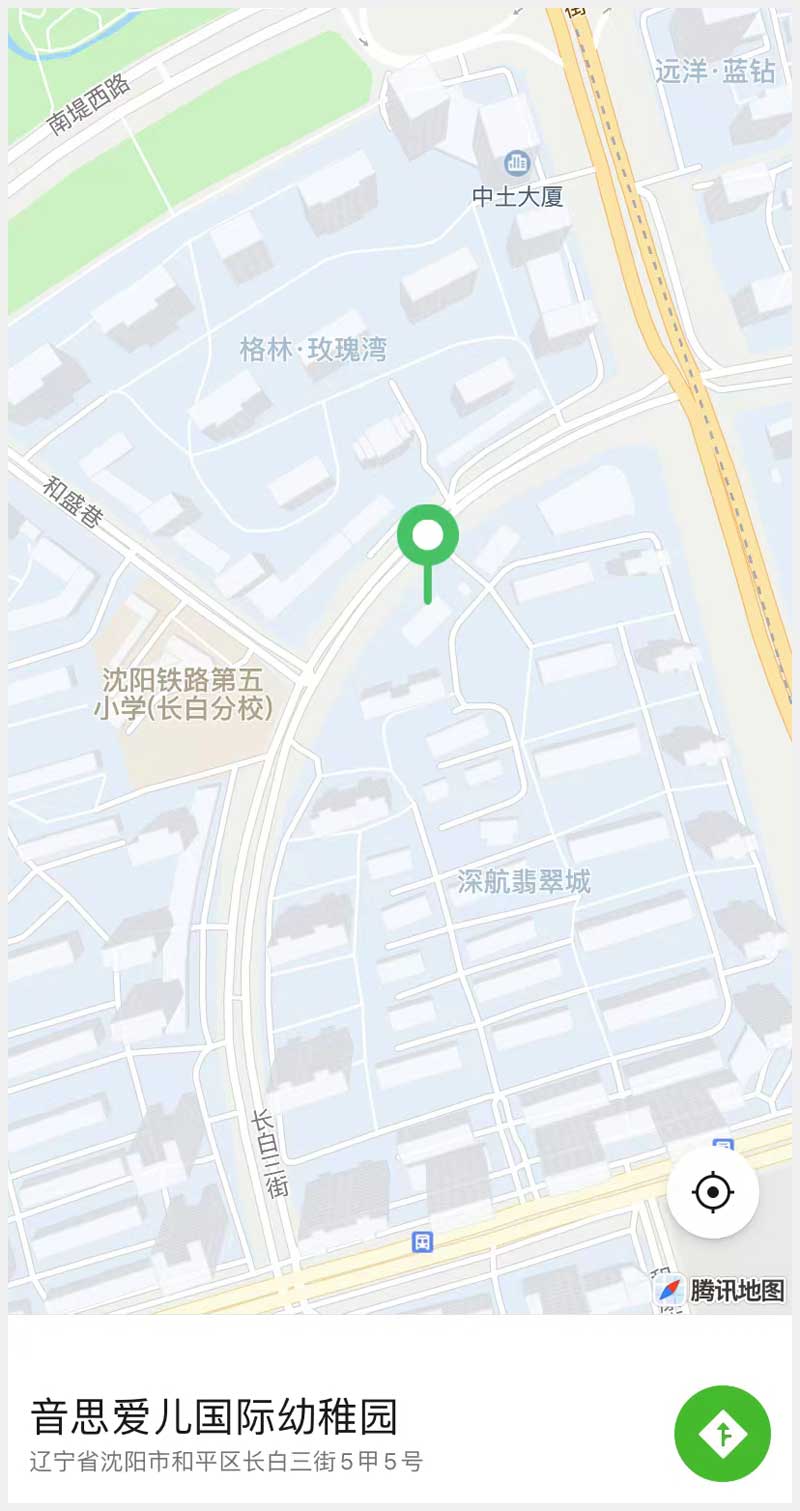Image resolution: width=800 pixels, height=1511 pixels.
Task: Start navigation to 音思爱儿国际幼稚园
Action: pyautogui.click(x=722, y=1433)
